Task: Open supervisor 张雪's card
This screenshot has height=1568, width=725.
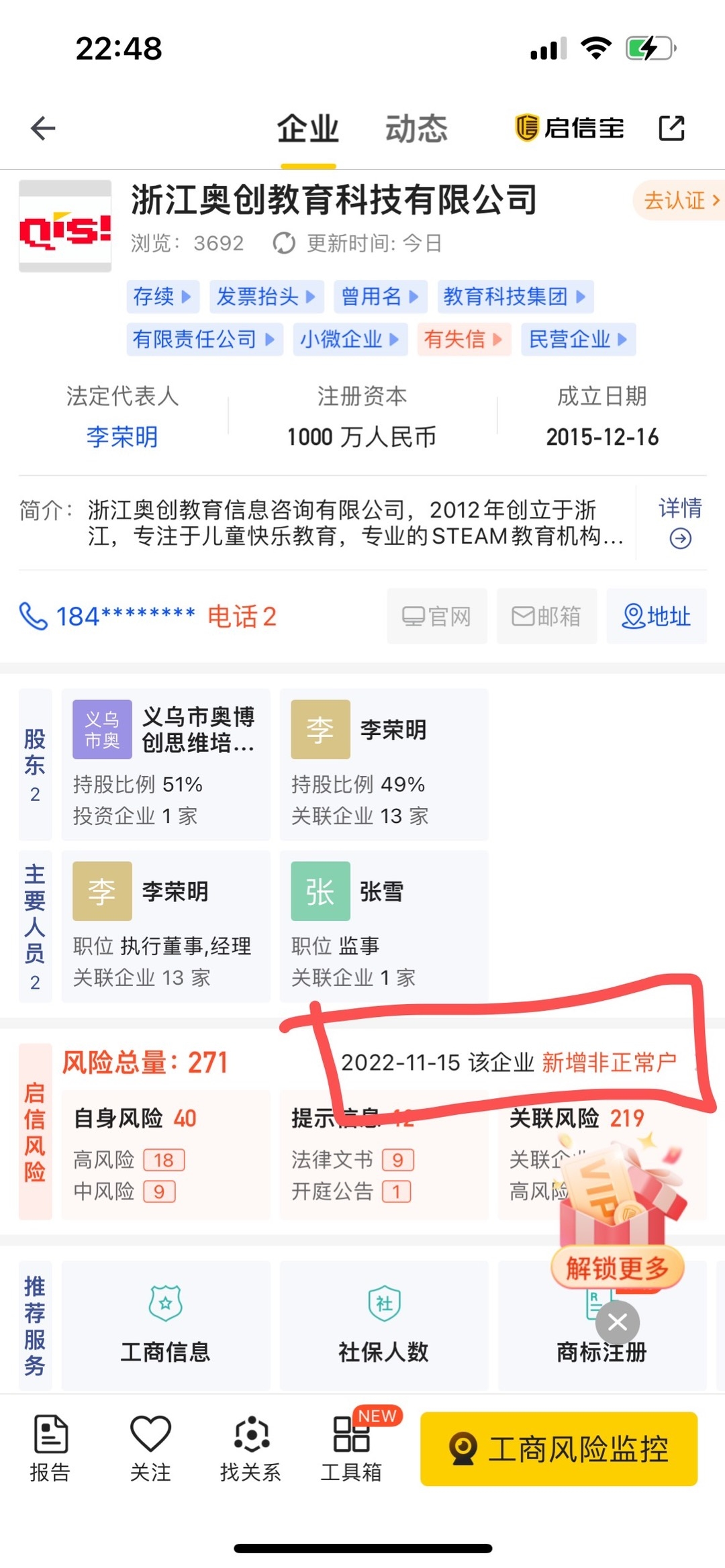Action: [383, 926]
